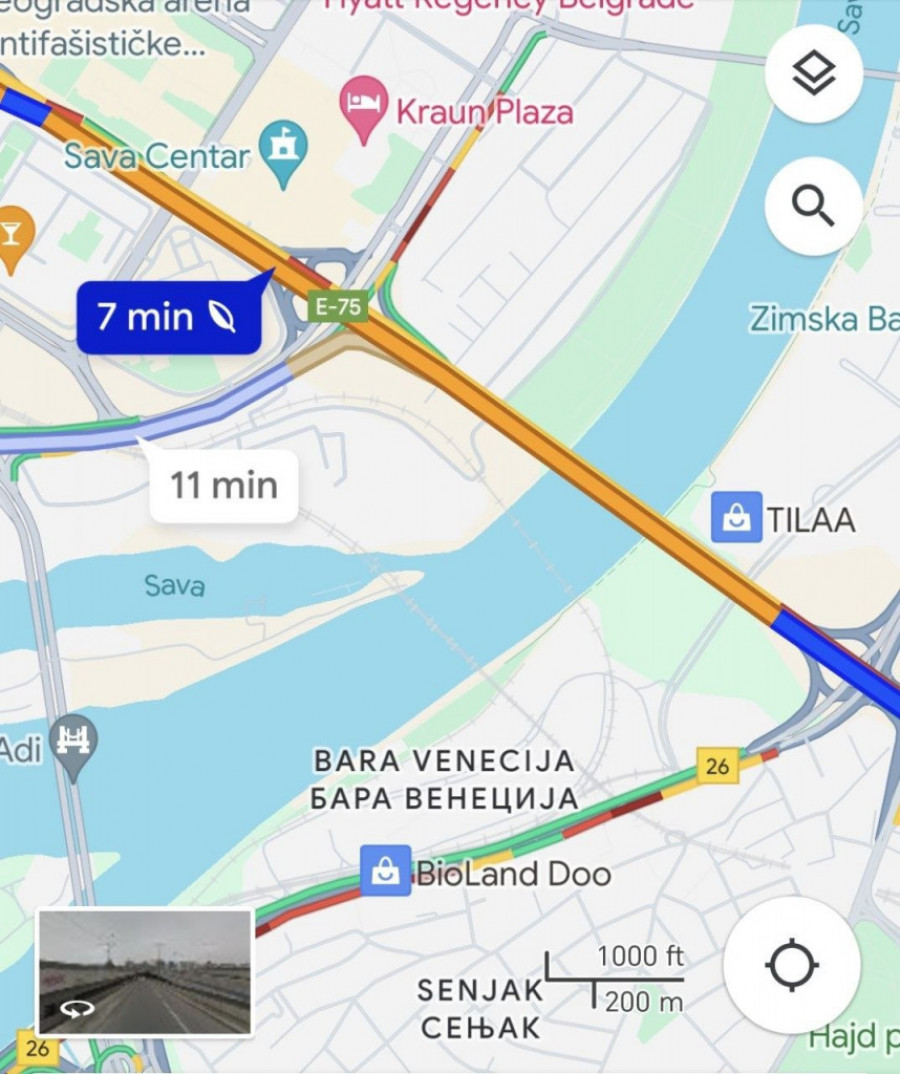Tap the bridge landmark pin near Adi
This screenshot has height=1074, width=900.
pos(74,743)
